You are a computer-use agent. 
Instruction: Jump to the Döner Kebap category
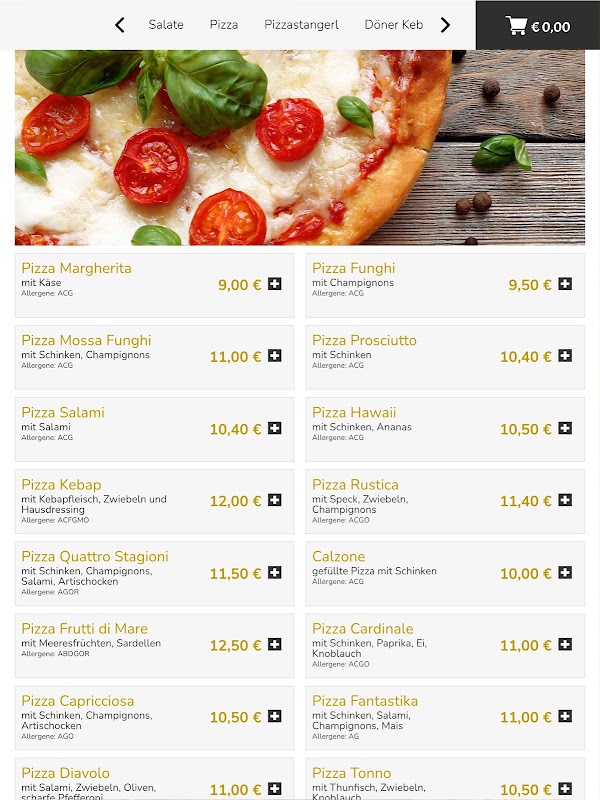pos(393,25)
